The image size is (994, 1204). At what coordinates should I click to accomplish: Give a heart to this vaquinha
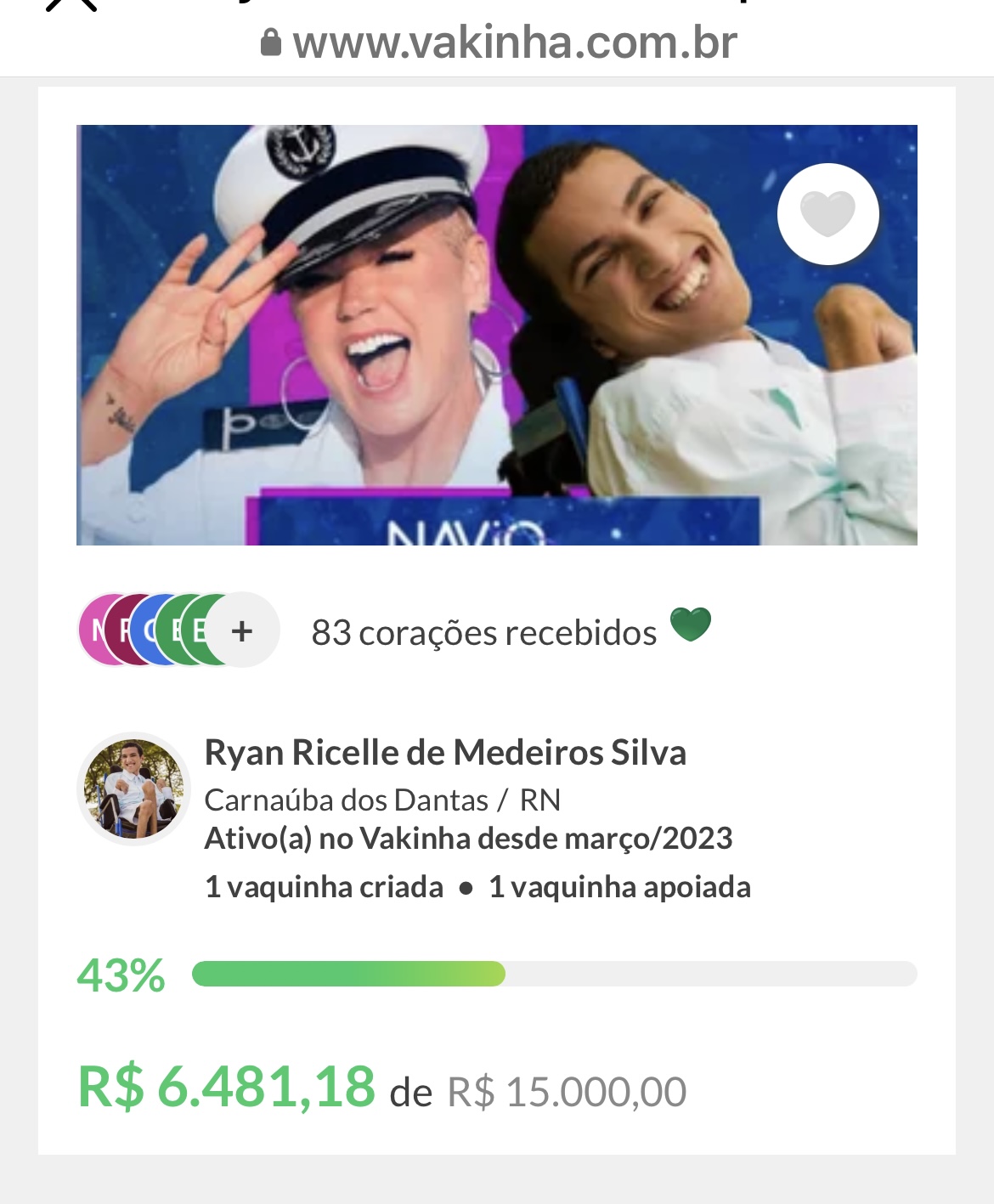827,214
